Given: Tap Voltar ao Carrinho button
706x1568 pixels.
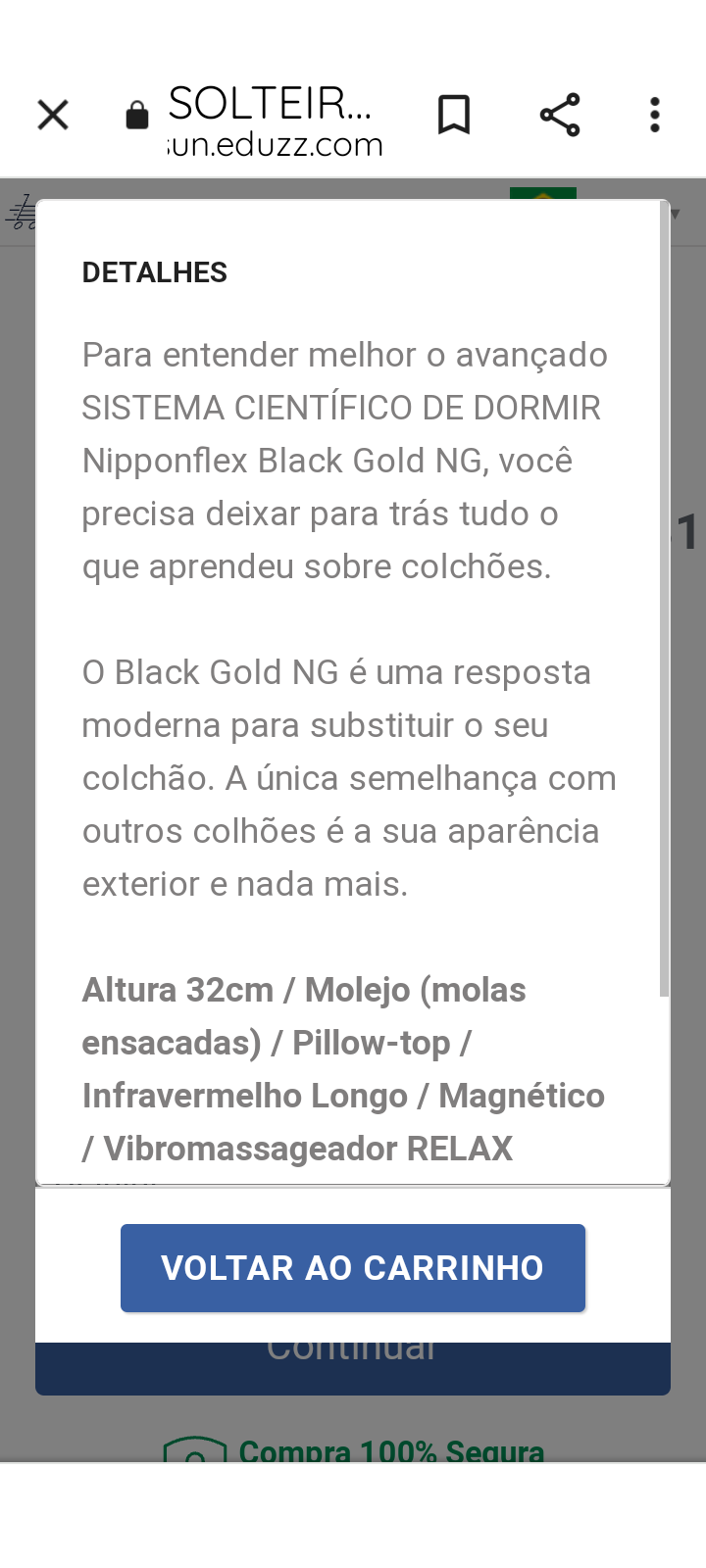Looking at the screenshot, I should point(353,1267).
